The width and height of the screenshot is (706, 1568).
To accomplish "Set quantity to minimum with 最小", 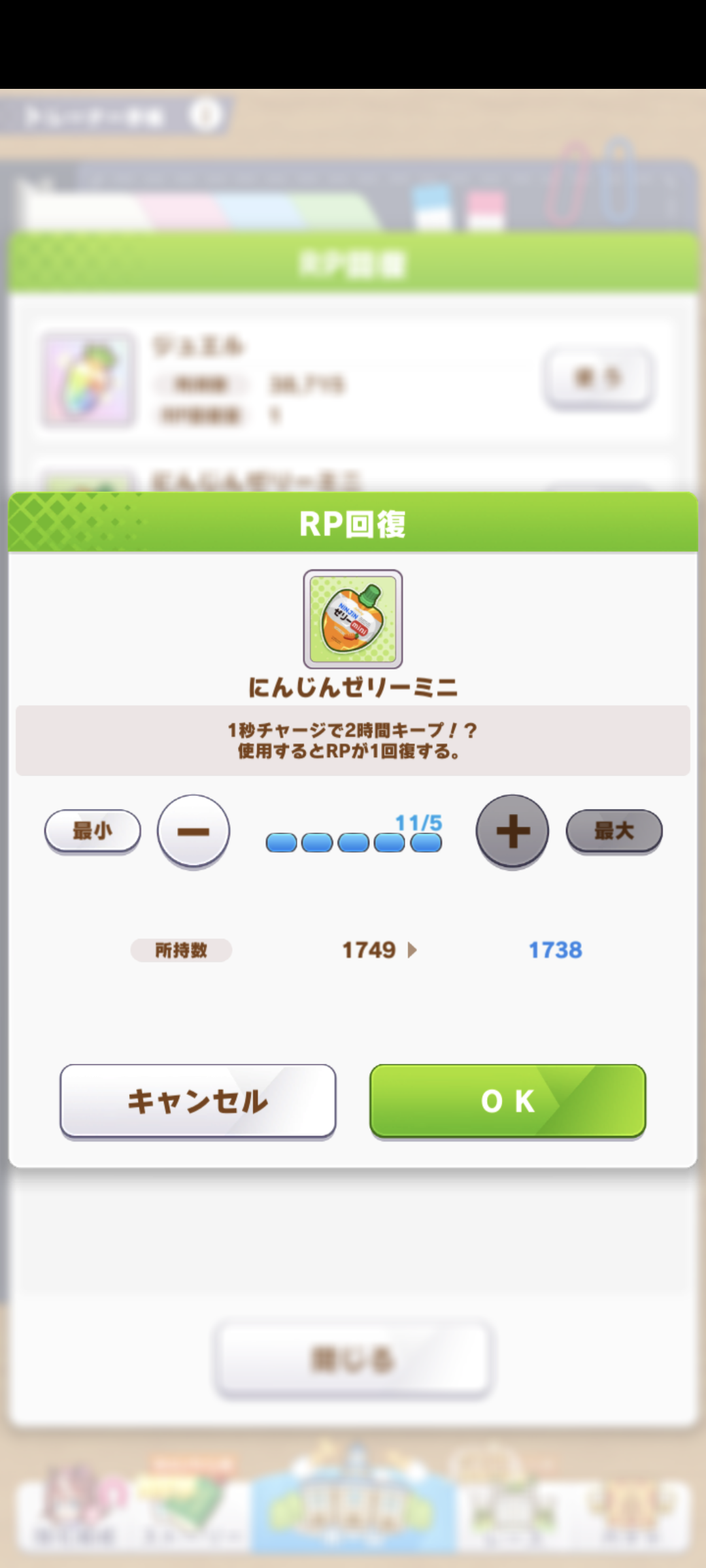I will pyautogui.click(x=92, y=831).
